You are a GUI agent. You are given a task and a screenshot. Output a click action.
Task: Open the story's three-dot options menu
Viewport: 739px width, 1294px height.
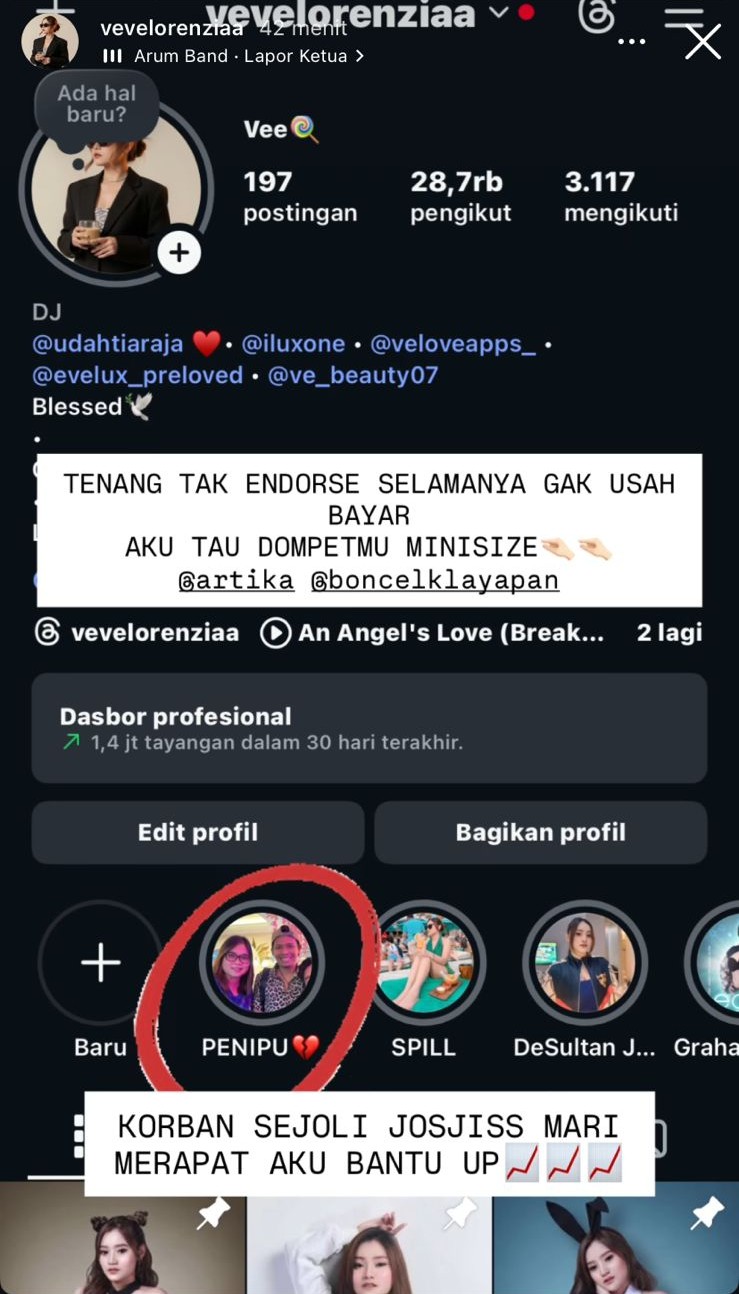click(631, 42)
